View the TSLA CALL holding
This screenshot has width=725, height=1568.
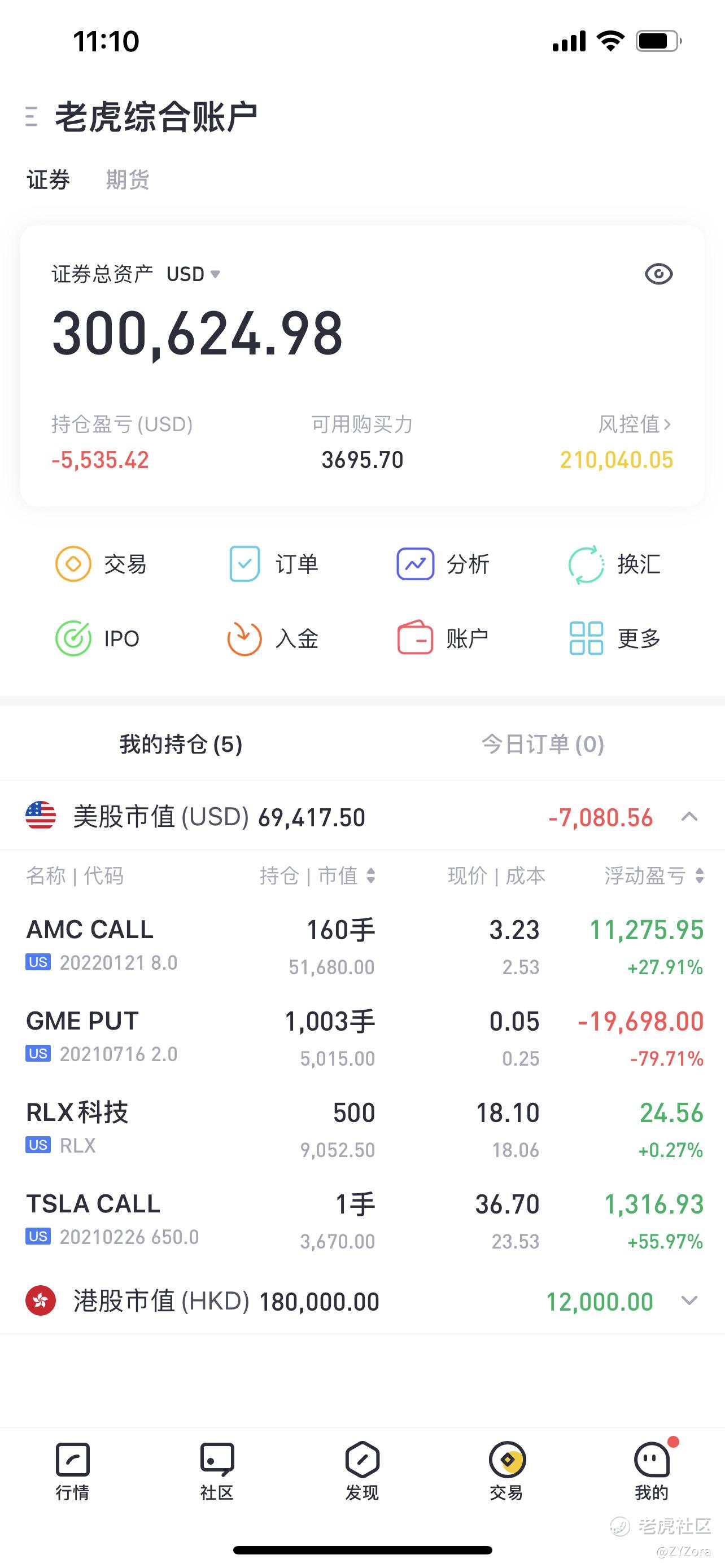(363, 1221)
